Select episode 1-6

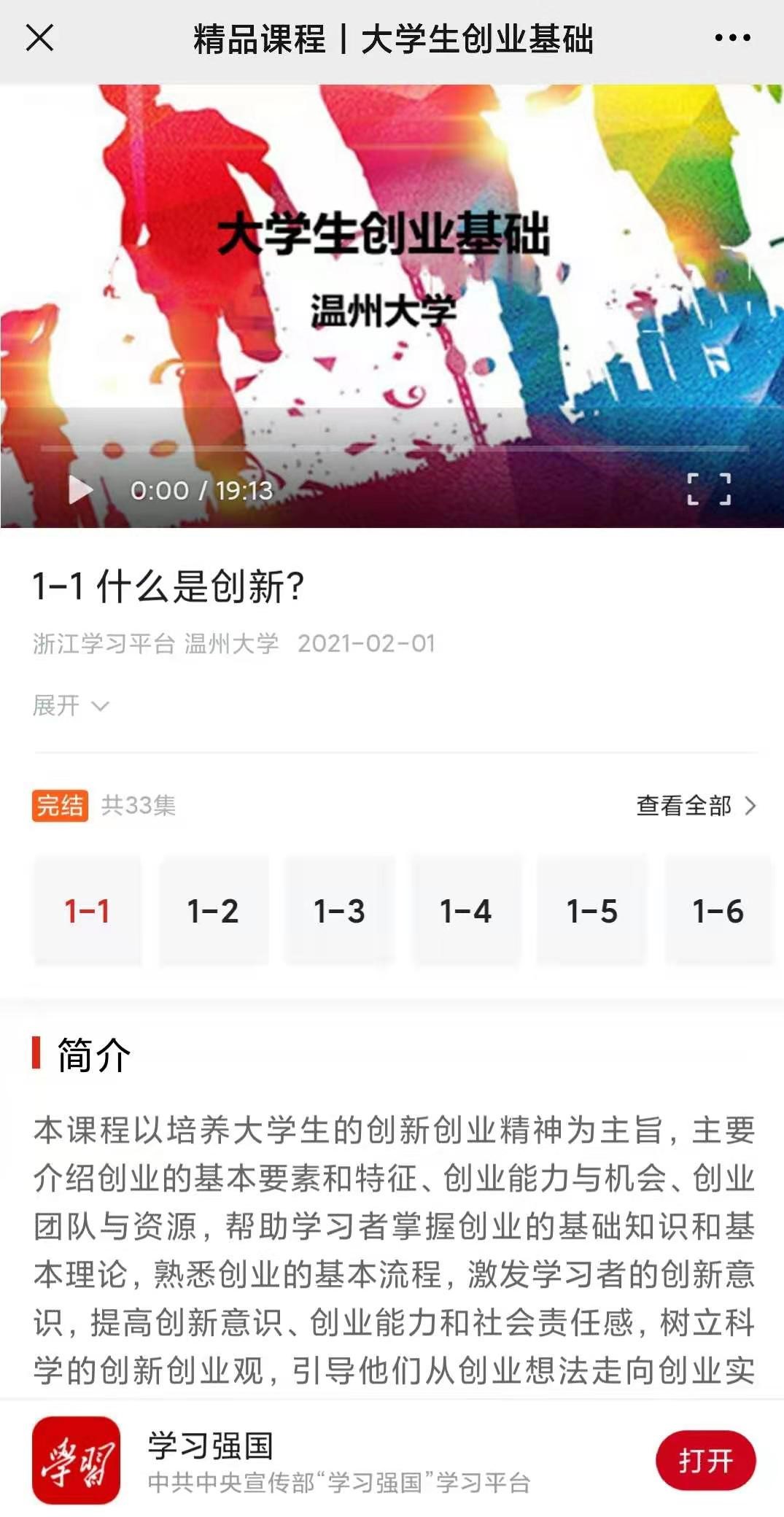pos(718,911)
